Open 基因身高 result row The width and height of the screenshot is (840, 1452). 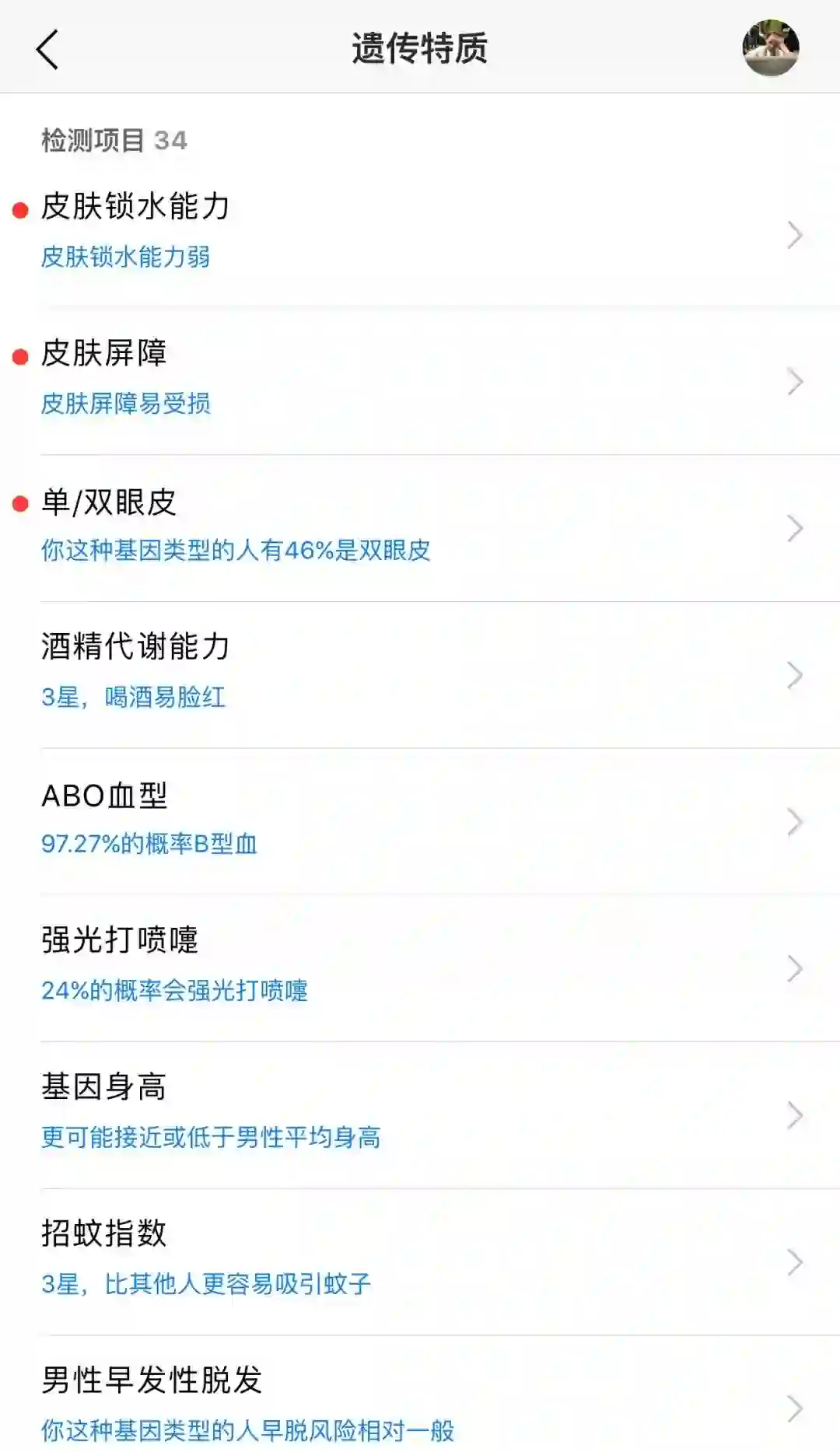point(420,1114)
